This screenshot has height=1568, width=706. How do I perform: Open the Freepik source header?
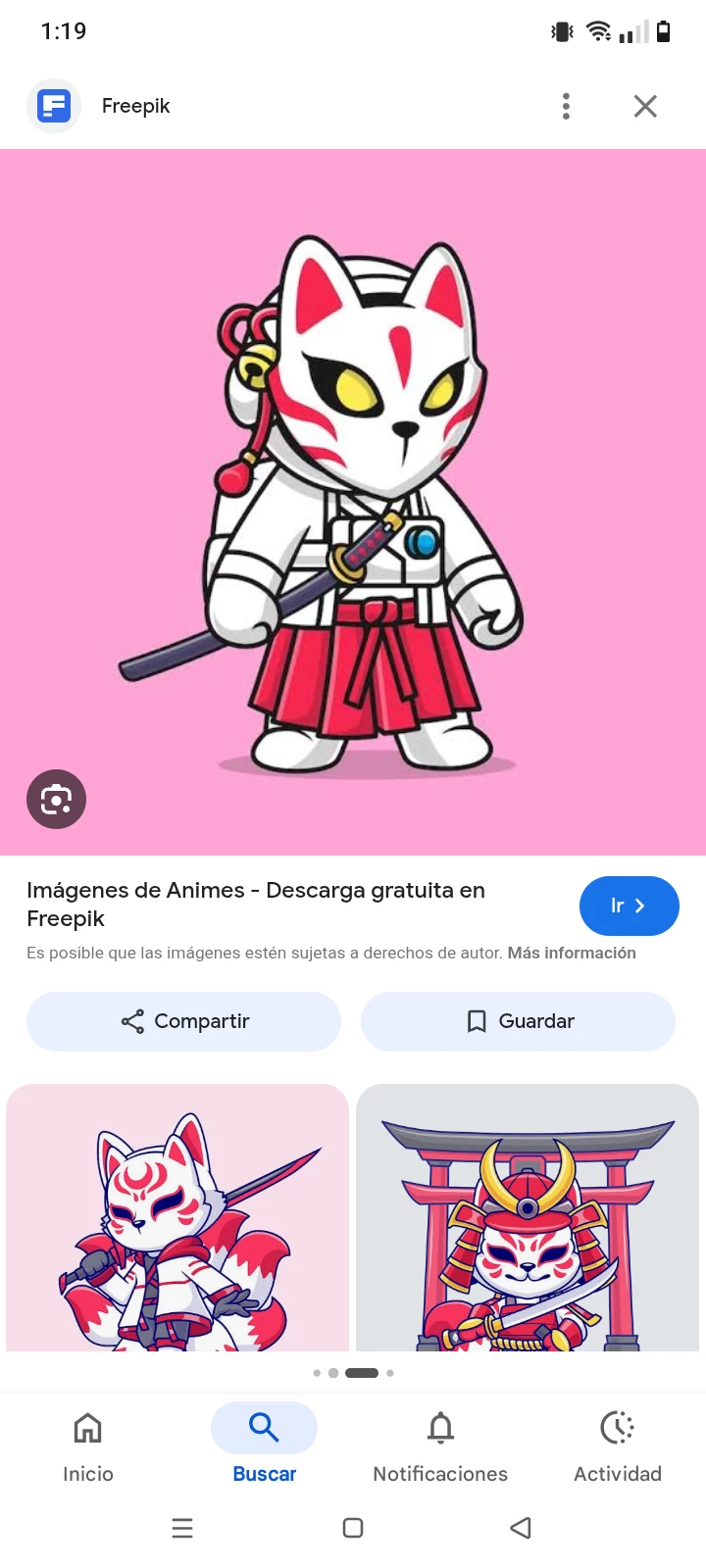(135, 106)
